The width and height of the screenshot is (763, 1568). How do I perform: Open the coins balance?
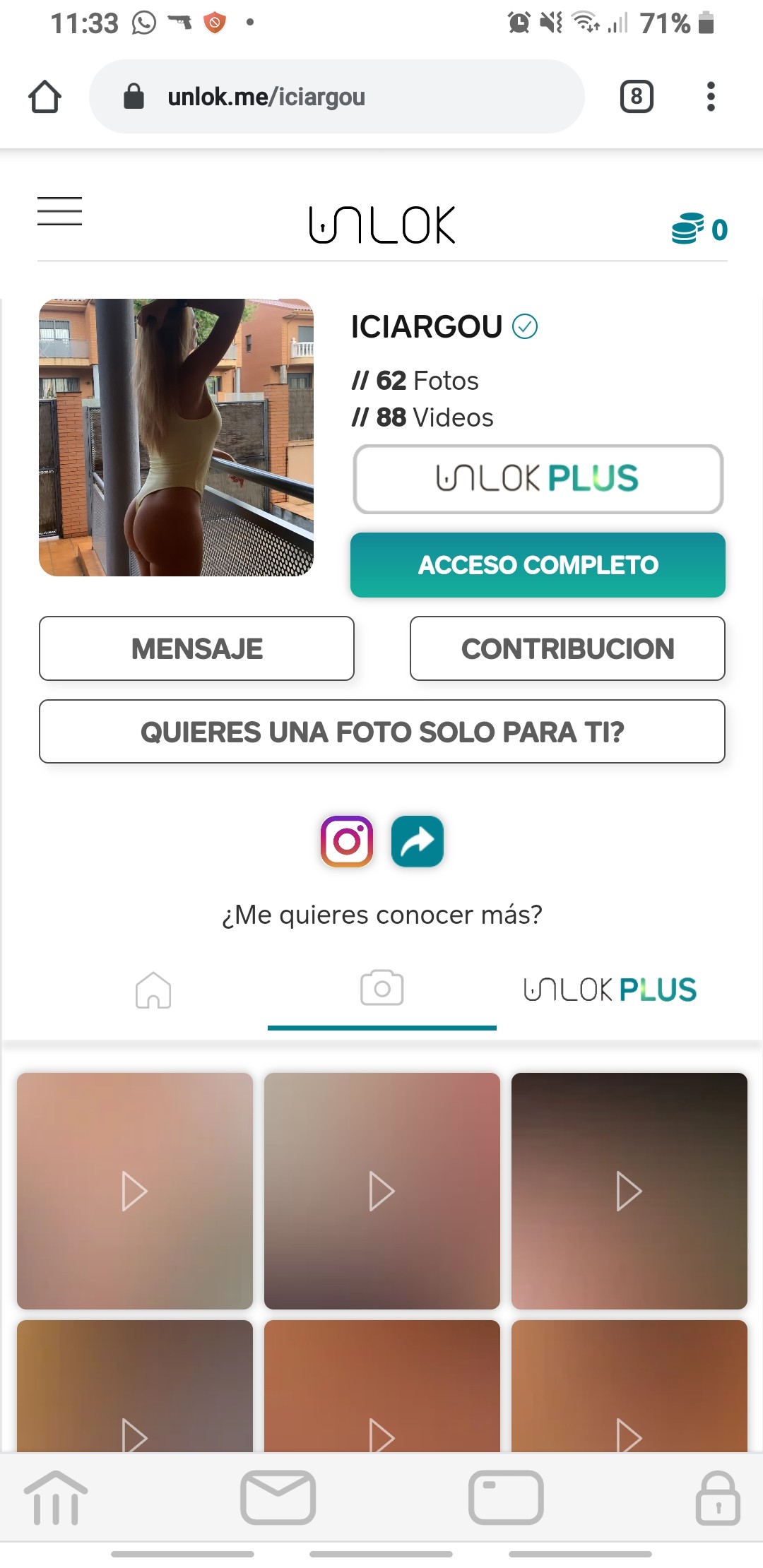point(699,229)
